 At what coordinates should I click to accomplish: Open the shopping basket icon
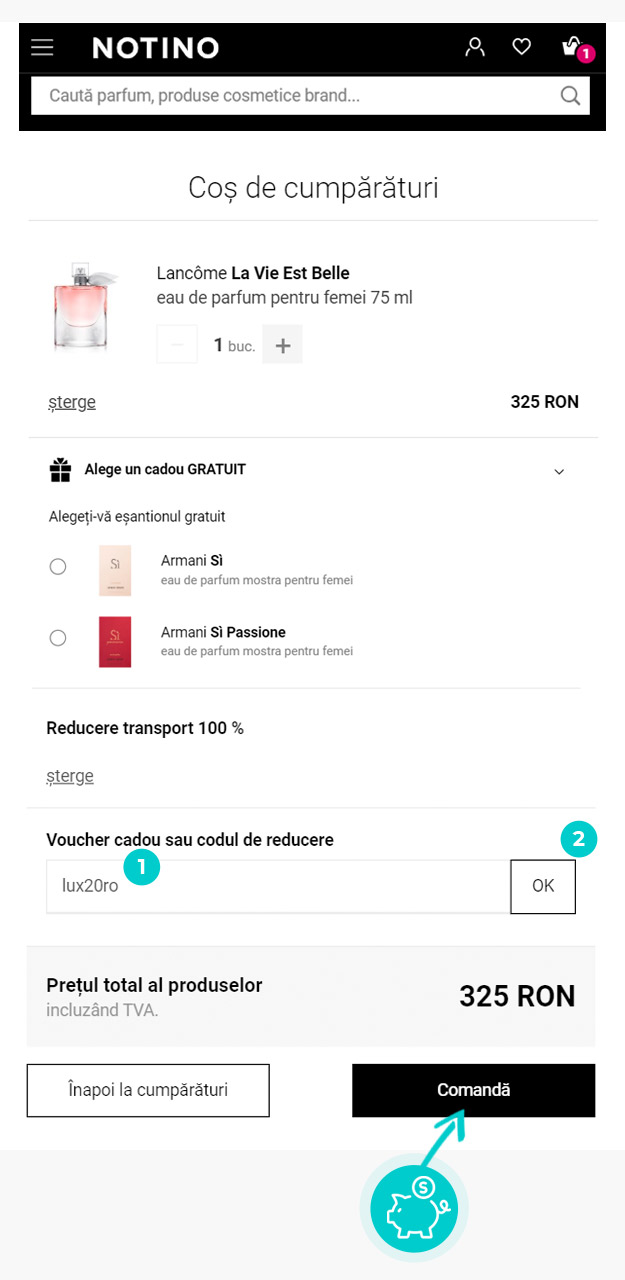pos(576,47)
